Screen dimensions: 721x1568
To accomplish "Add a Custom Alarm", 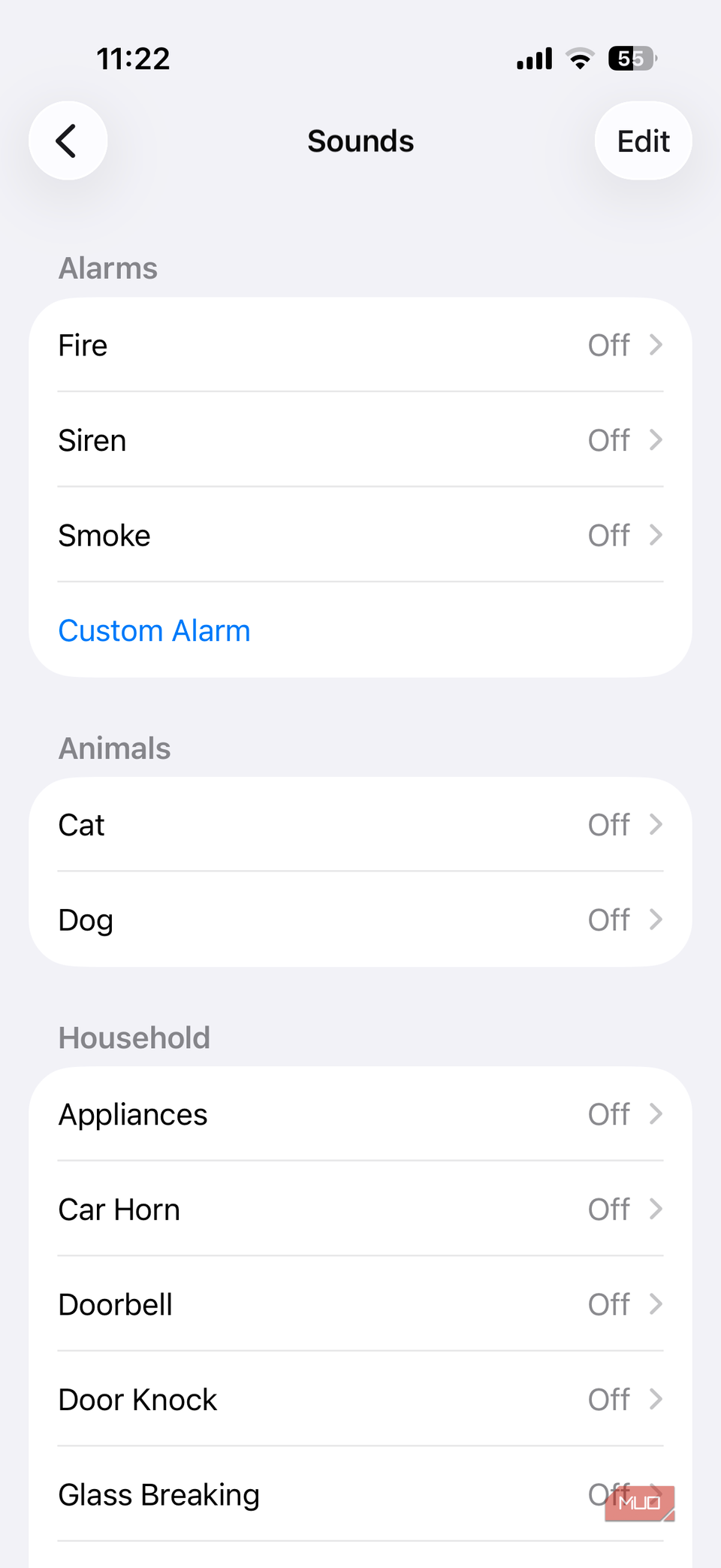I will click(x=155, y=631).
